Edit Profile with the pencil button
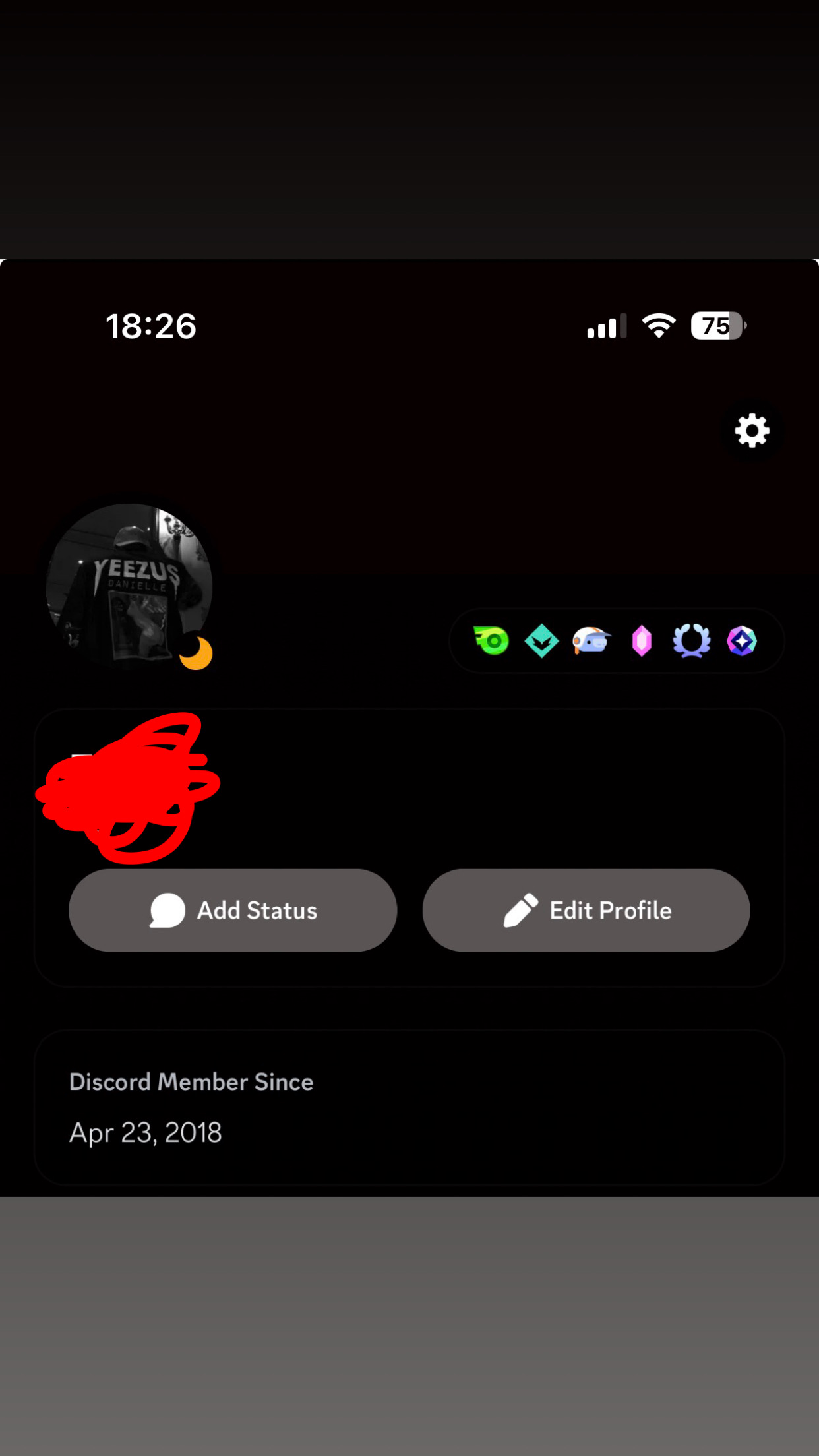This screenshot has height=1456, width=819. (586, 910)
